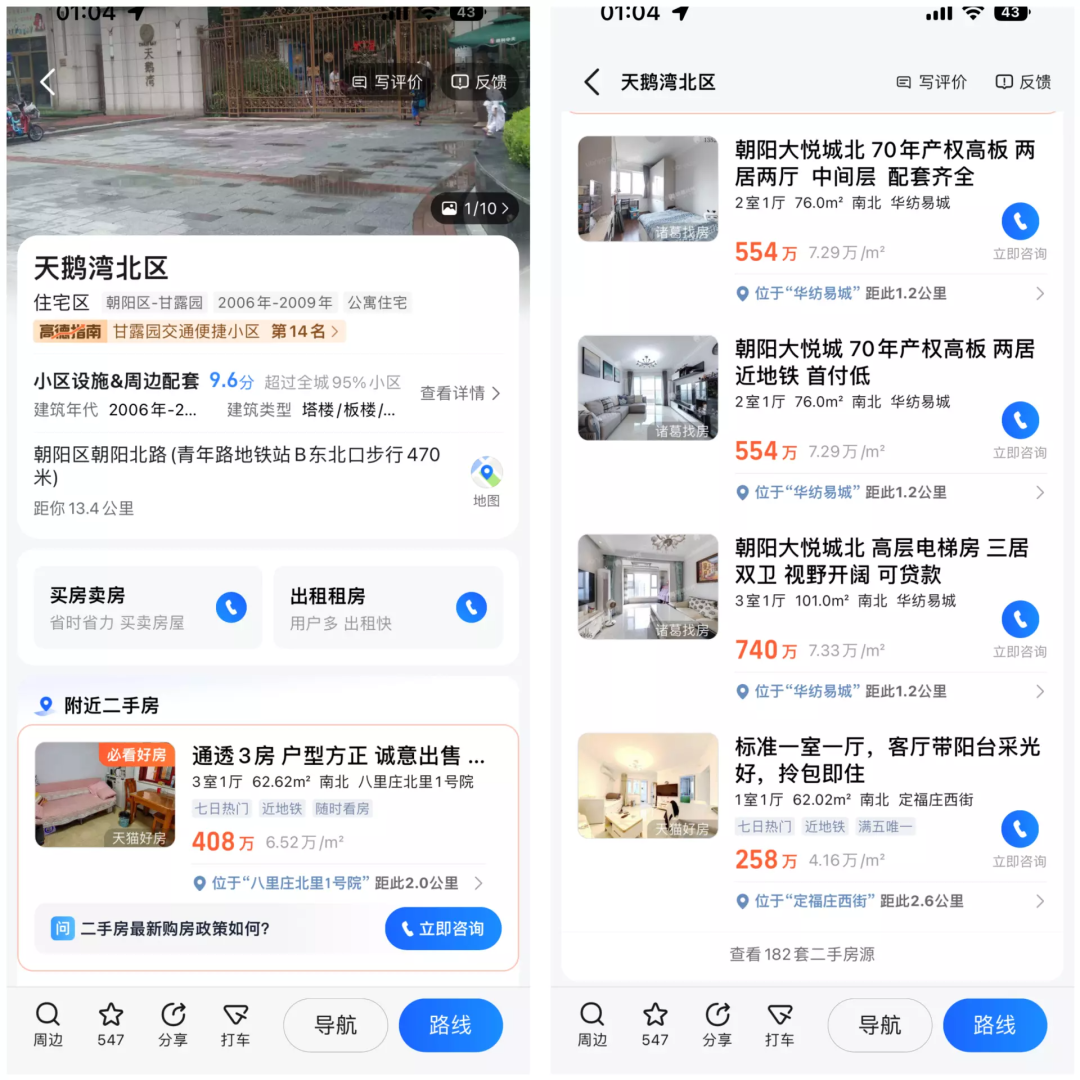The image size is (1080, 1080).
Task: Open the 740万 三居双卫 listing
Action: 813,599
